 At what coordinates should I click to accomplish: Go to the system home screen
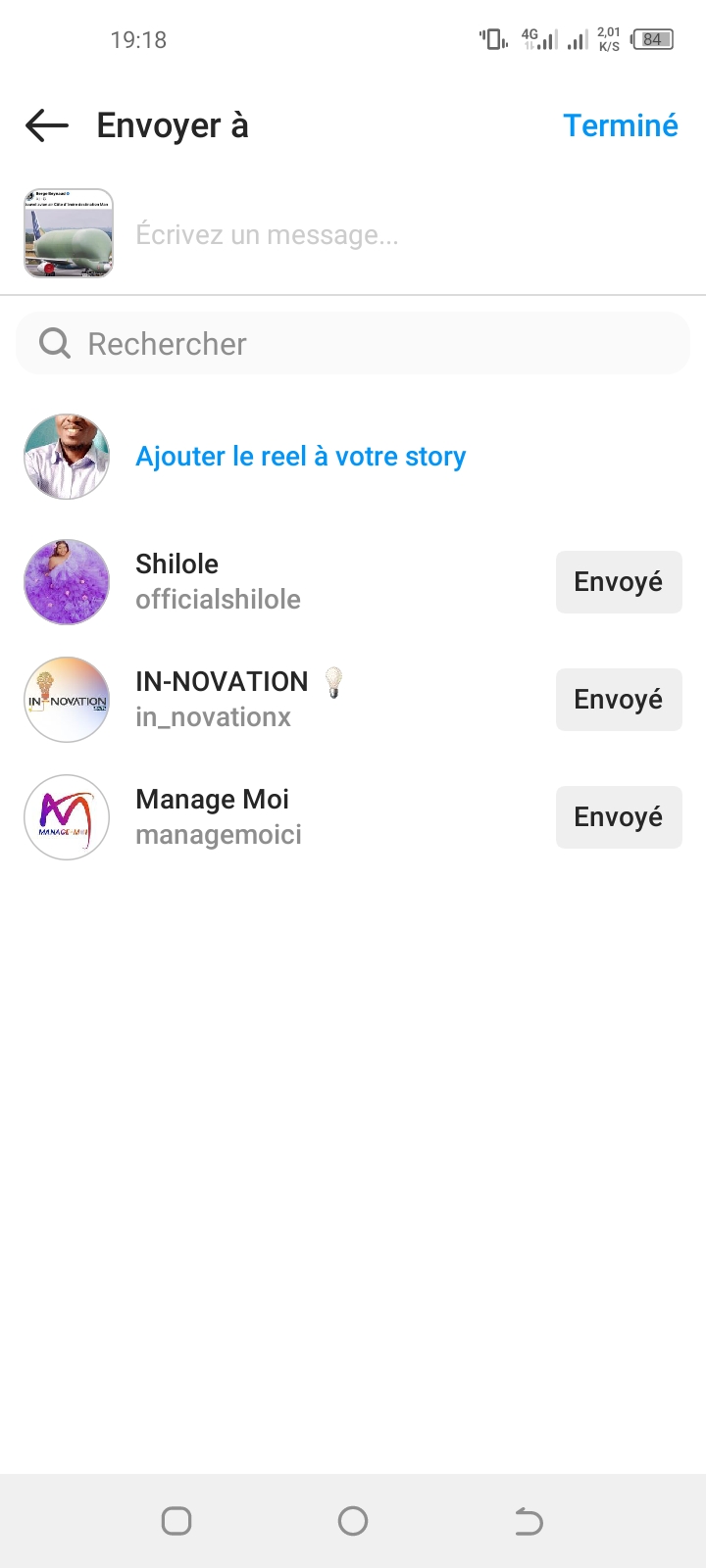point(353,1521)
